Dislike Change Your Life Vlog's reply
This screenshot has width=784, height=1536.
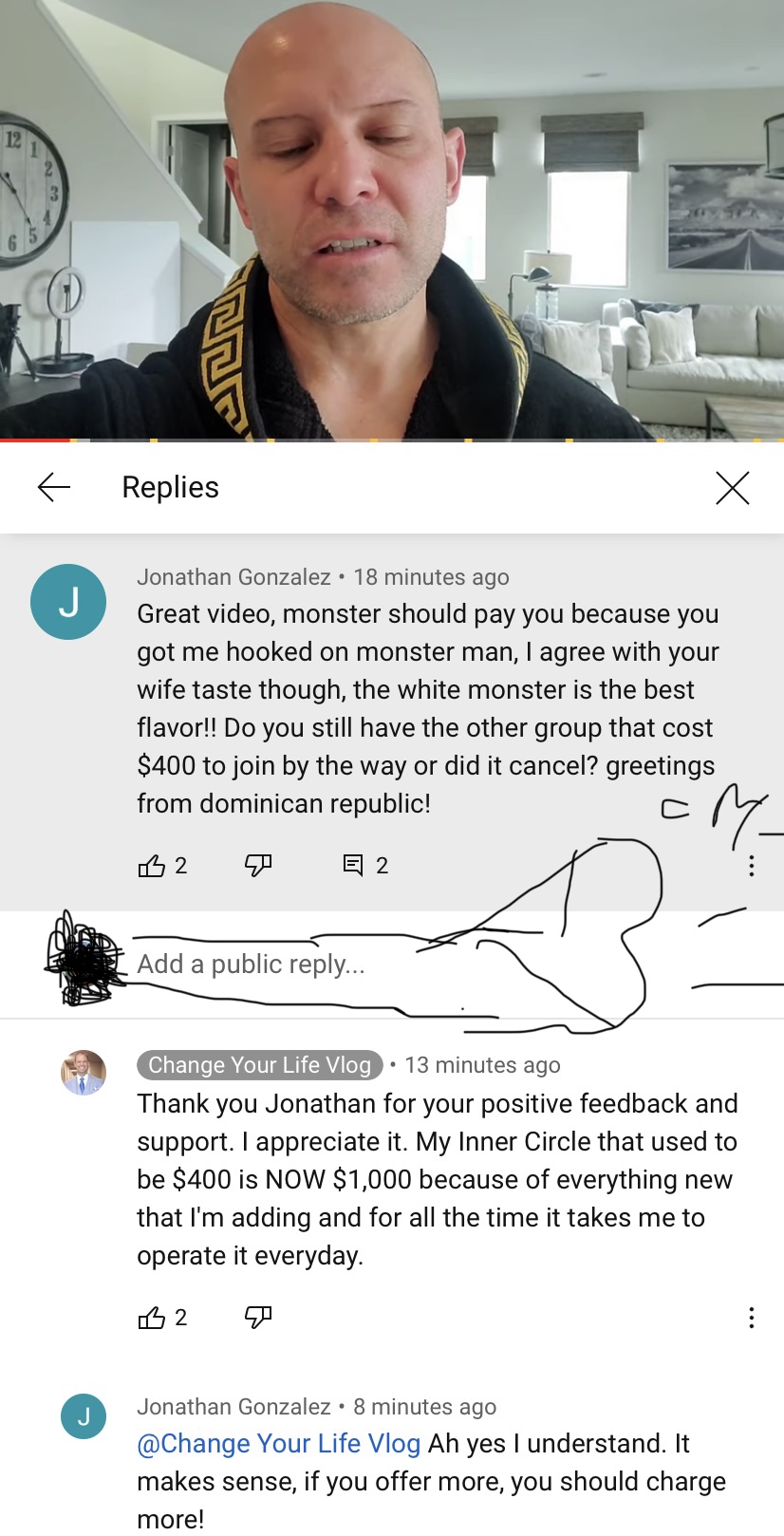(258, 1318)
